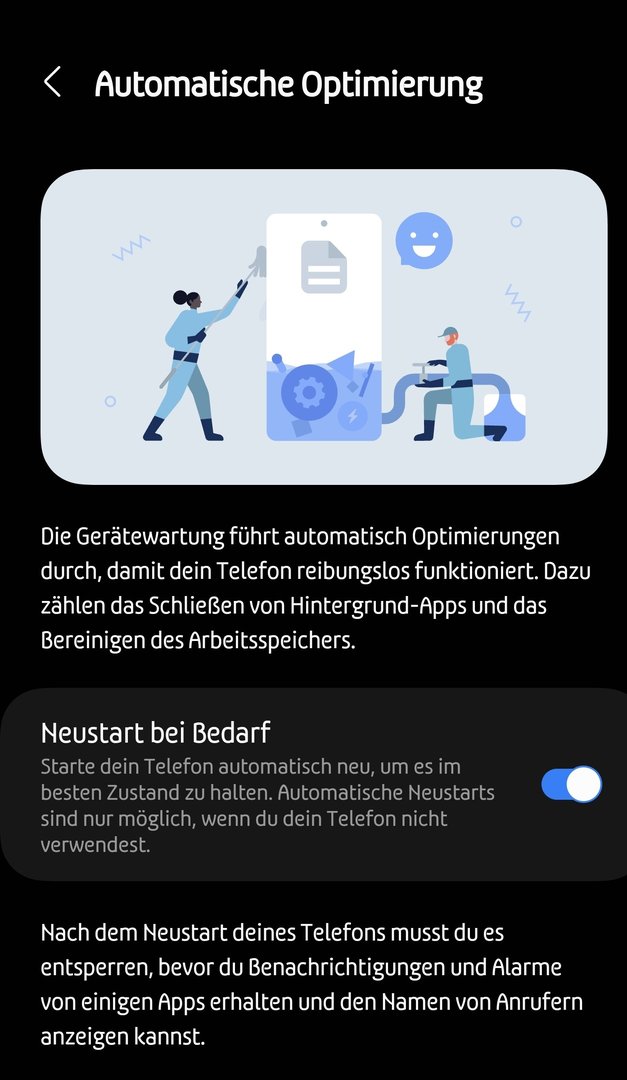Disable the Neustart bei Bedarf switch
627x1080 pixels.
tap(571, 785)
